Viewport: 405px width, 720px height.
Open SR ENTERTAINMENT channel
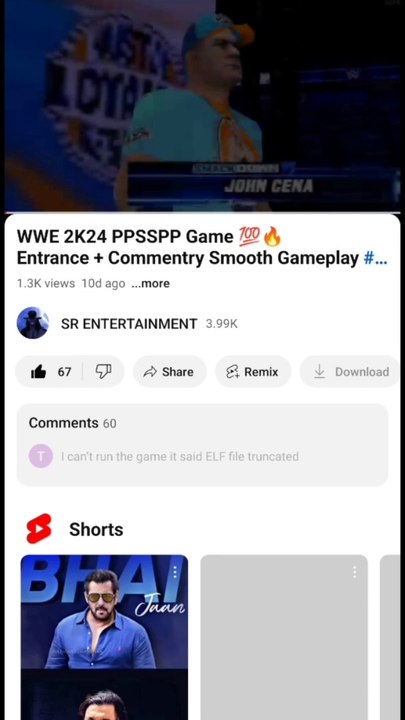(129, 324)
